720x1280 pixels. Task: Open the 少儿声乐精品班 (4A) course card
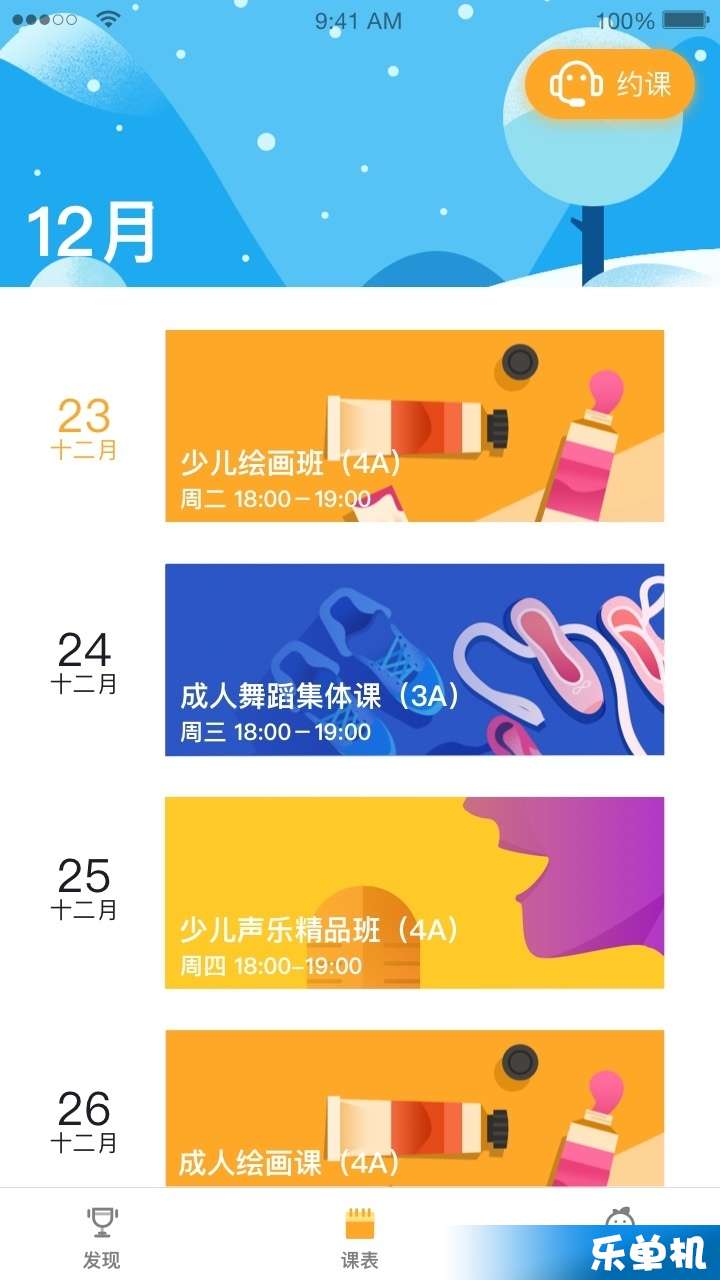click(x=414, y=893)
